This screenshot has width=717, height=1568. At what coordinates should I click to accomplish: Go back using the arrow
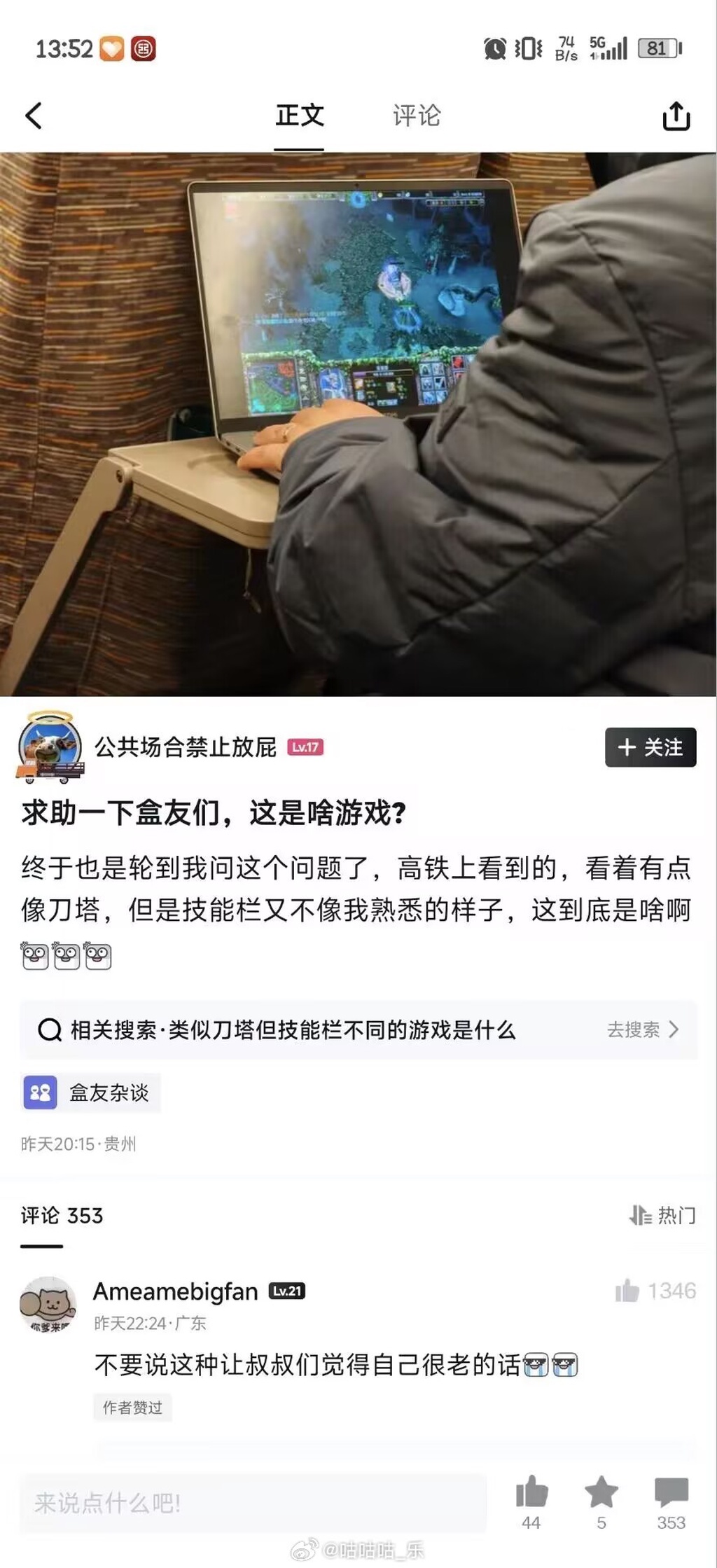coord(34,116)
